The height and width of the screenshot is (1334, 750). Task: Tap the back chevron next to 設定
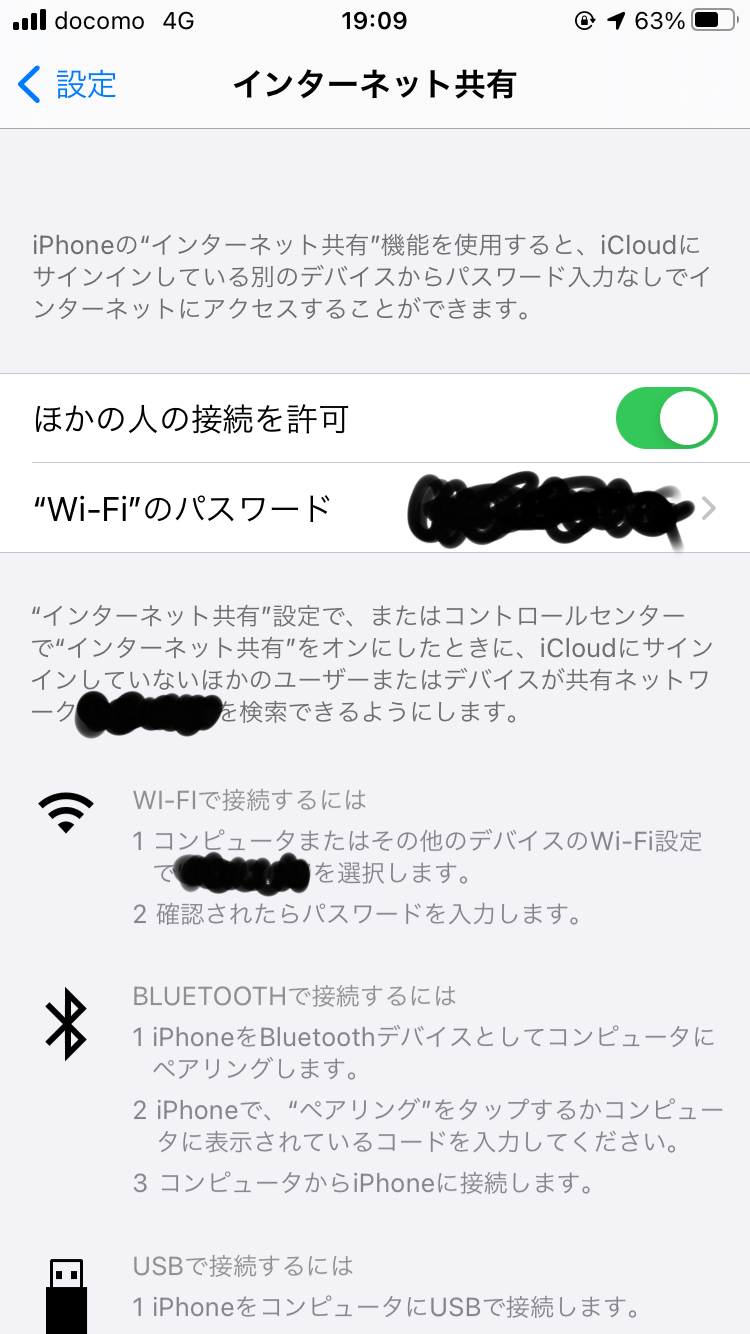pyautogui.click(x=28, y=86)
